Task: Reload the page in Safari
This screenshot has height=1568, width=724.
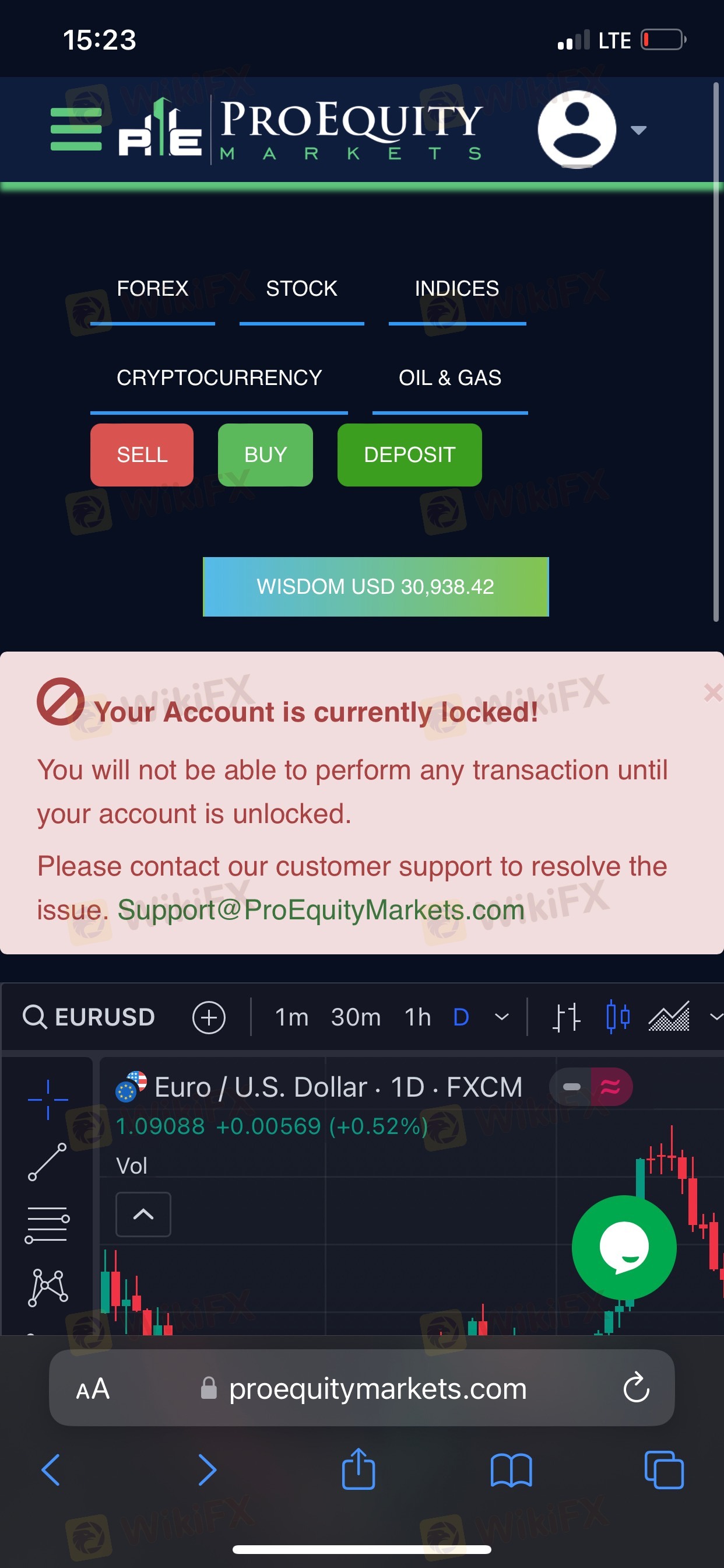Action: coord(637,1388)
